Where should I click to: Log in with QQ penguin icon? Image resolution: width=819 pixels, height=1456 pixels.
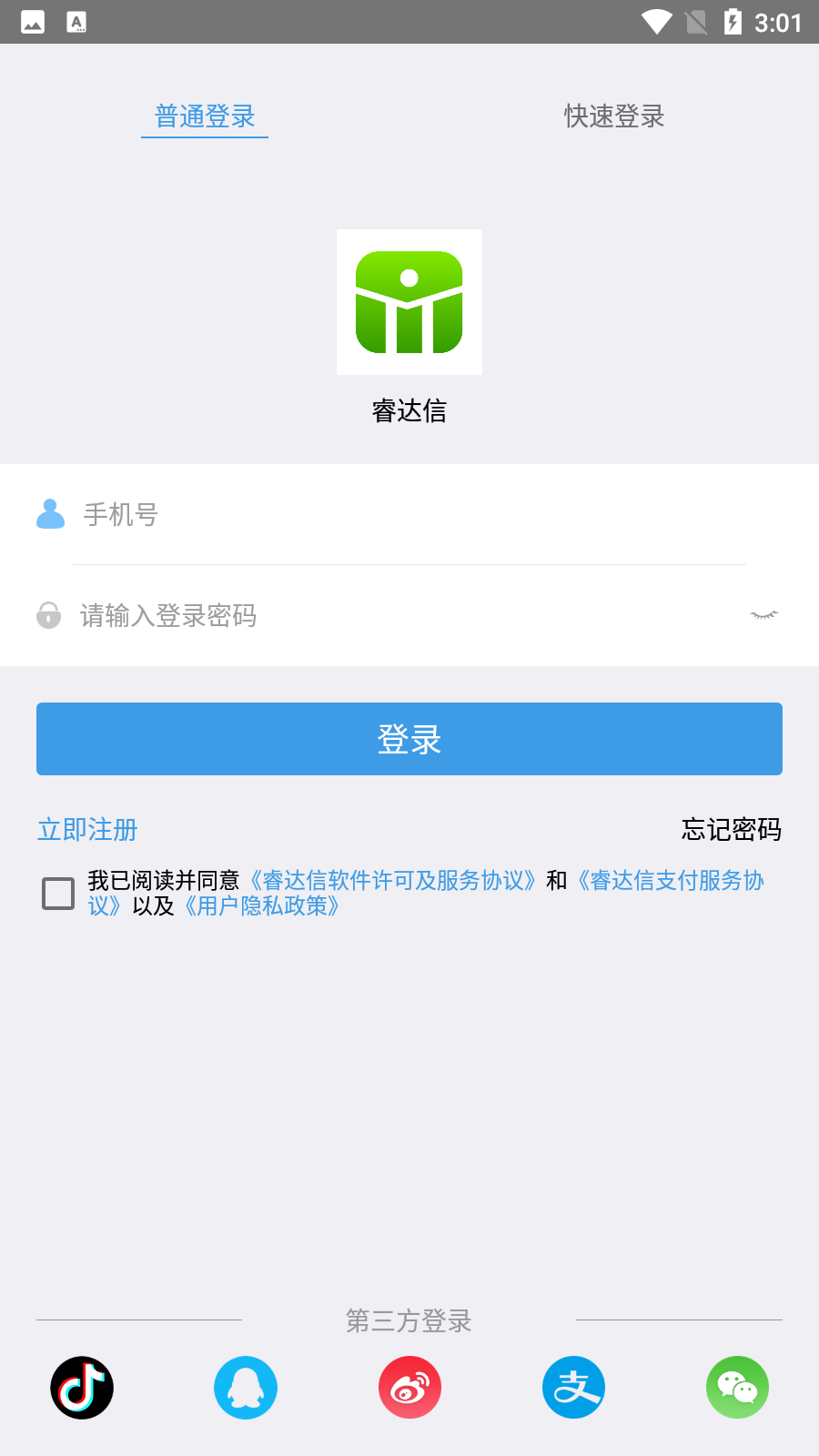pos(246,1388)
